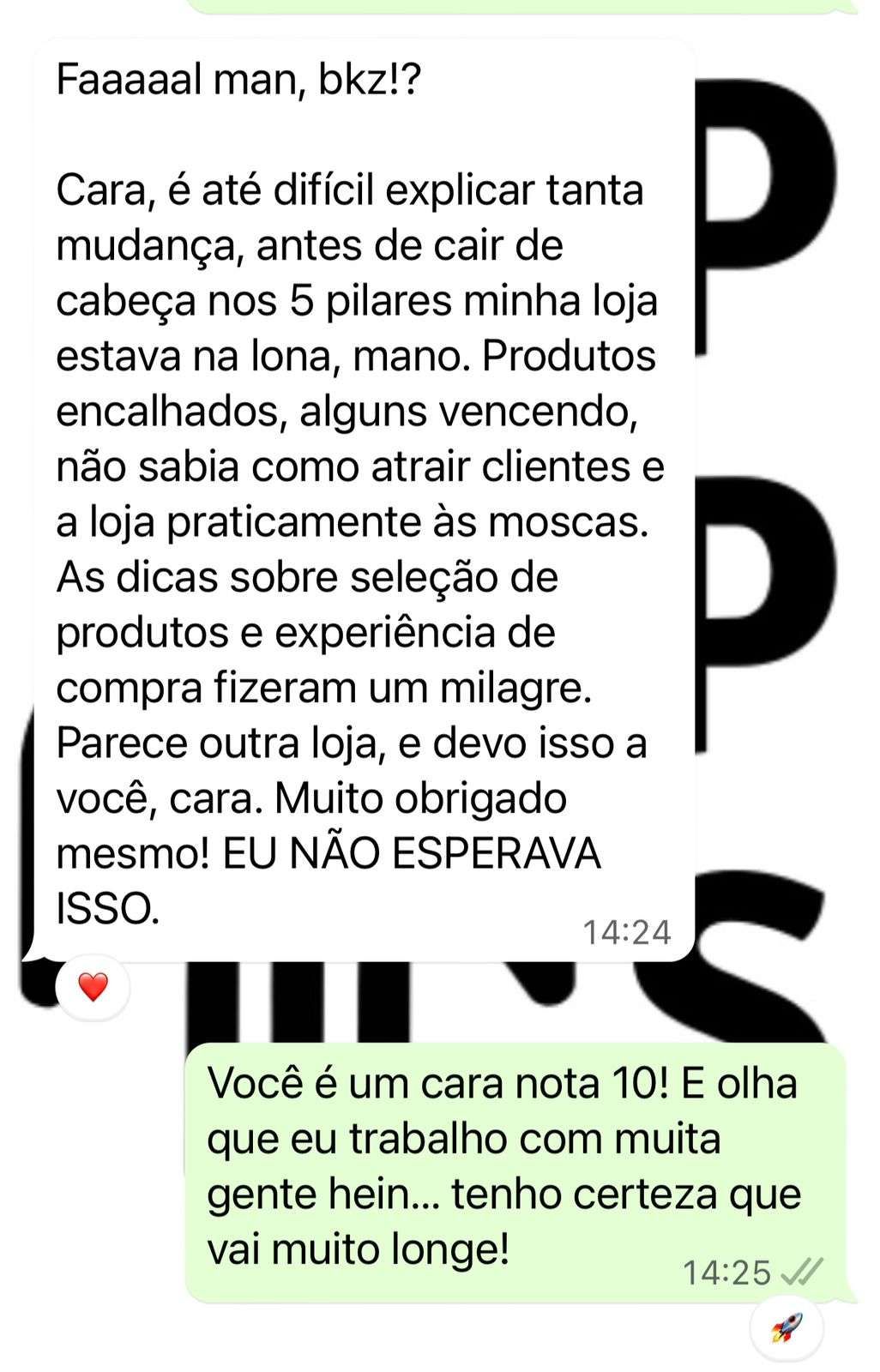Open the heart reaction on the 14:24 message
880x1372 pixels.
click(x=93, y=987)
